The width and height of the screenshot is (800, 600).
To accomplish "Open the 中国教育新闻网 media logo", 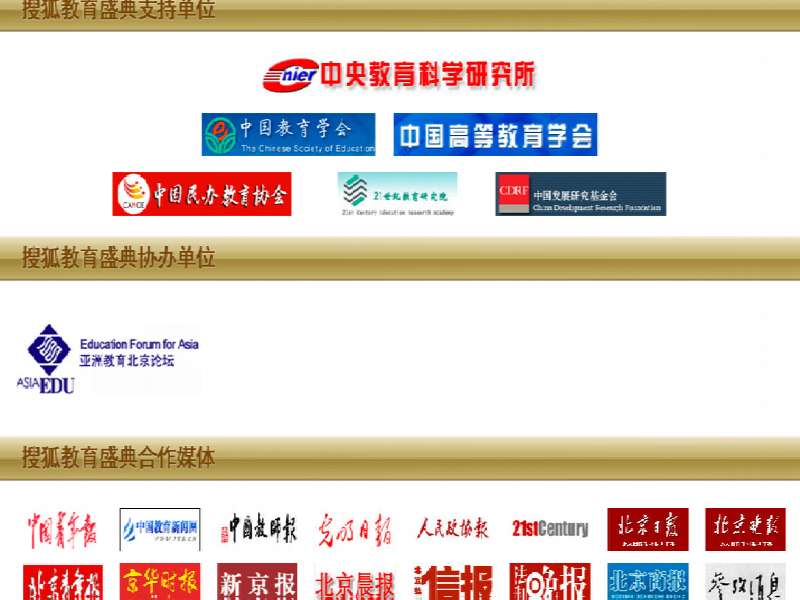I will (160, 529).
